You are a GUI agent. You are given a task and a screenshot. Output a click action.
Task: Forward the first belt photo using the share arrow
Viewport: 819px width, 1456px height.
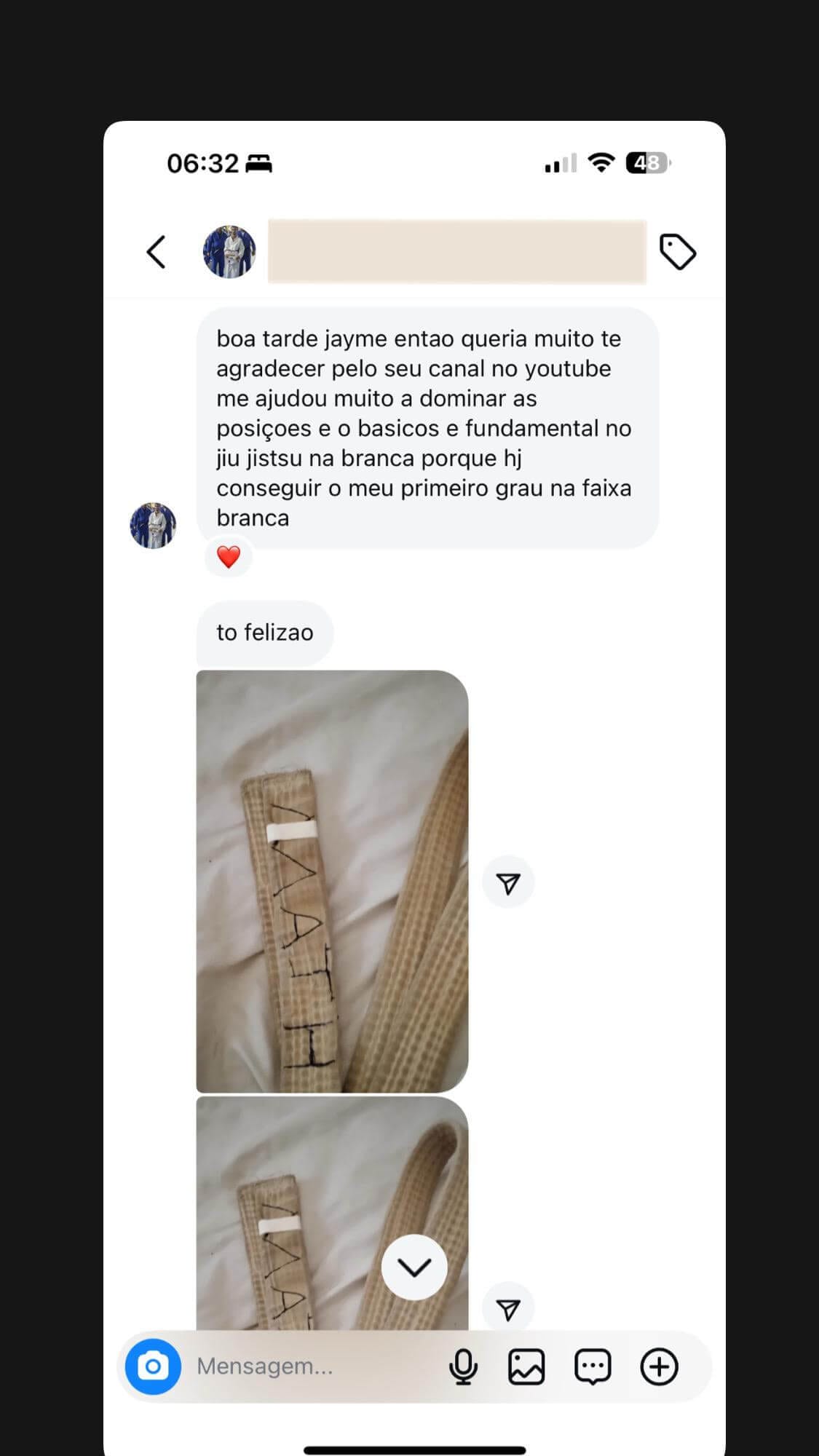click(508, 882)
